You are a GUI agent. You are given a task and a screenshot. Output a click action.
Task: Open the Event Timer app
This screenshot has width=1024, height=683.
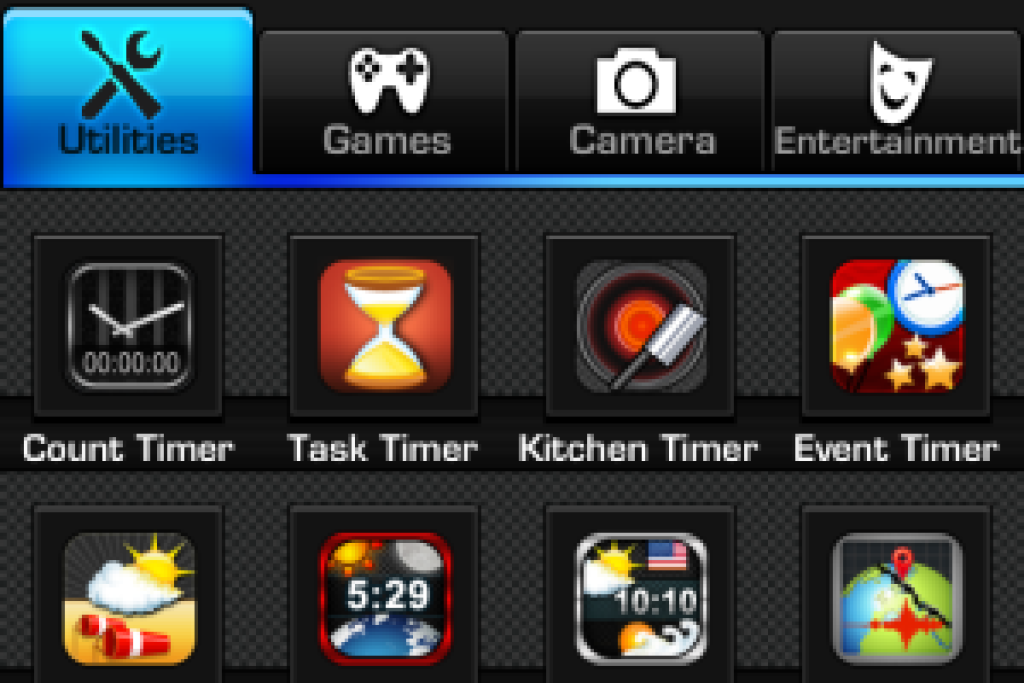tap(896, 326)
